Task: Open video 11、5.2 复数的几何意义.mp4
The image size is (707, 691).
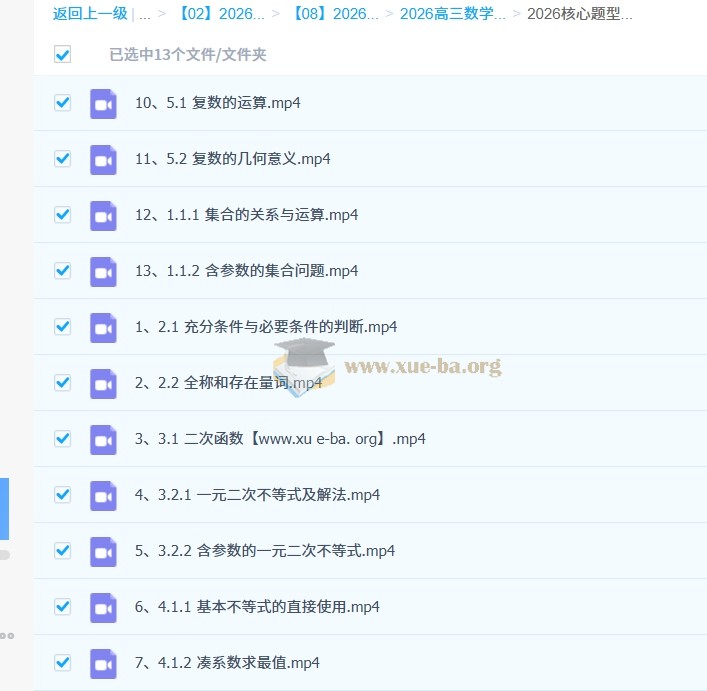Action: point(233,158)
